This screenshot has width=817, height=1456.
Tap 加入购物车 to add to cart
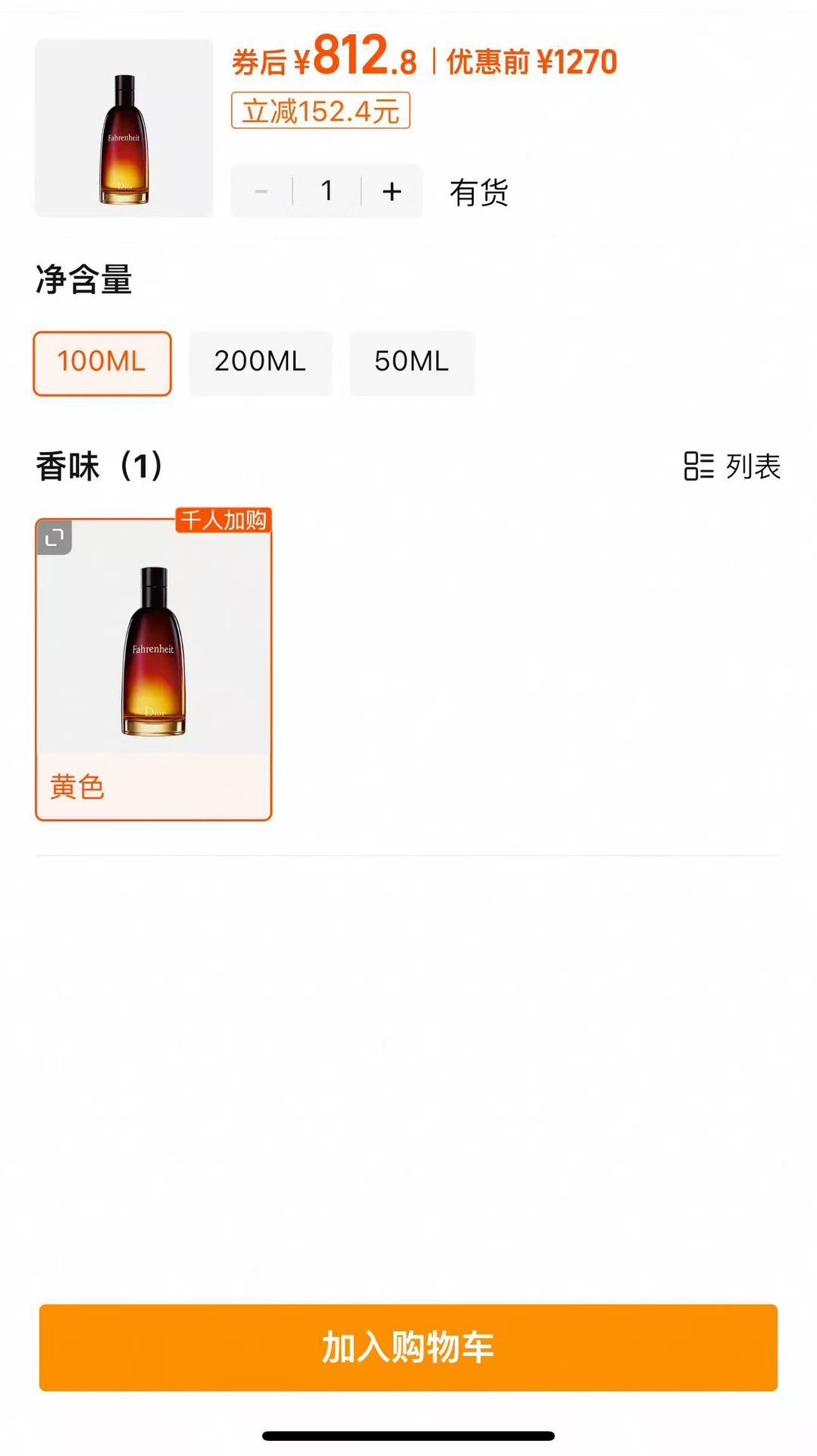pos(409,1348)
